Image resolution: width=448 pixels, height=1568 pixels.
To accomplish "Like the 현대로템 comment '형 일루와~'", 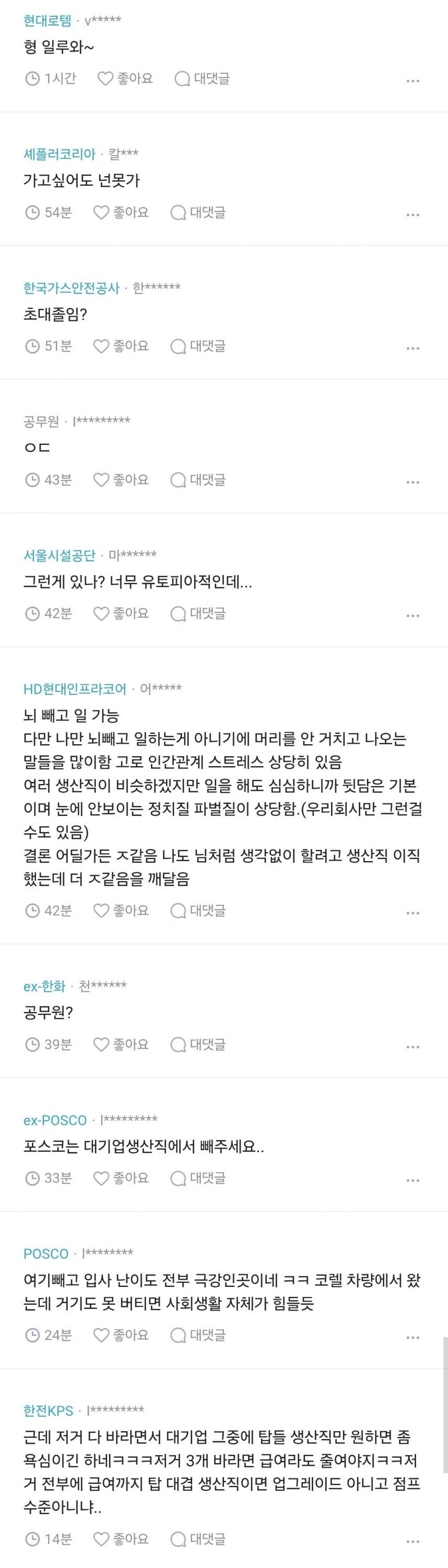I will click(x=125, y=79).
